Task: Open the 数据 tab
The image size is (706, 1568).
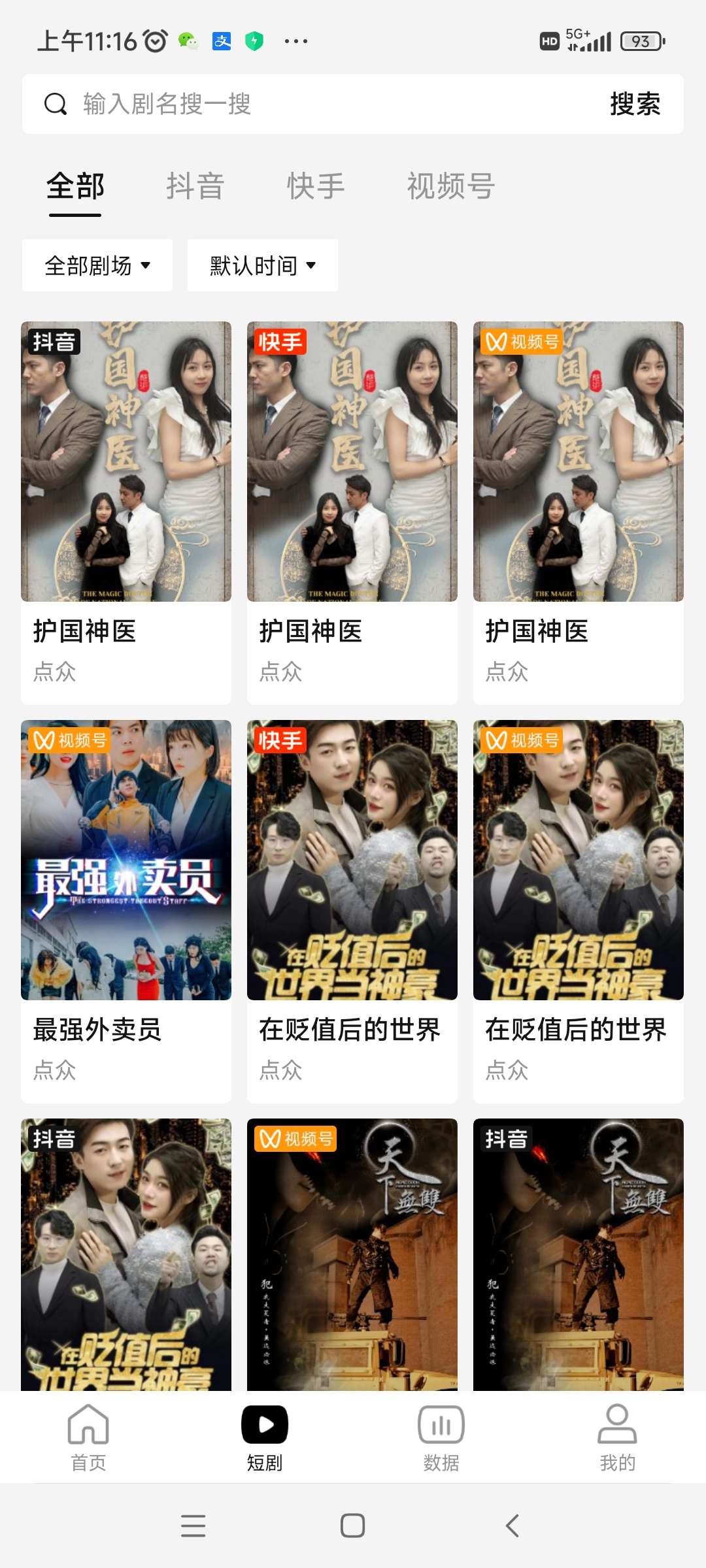Action: click(x=441, y=1437)
